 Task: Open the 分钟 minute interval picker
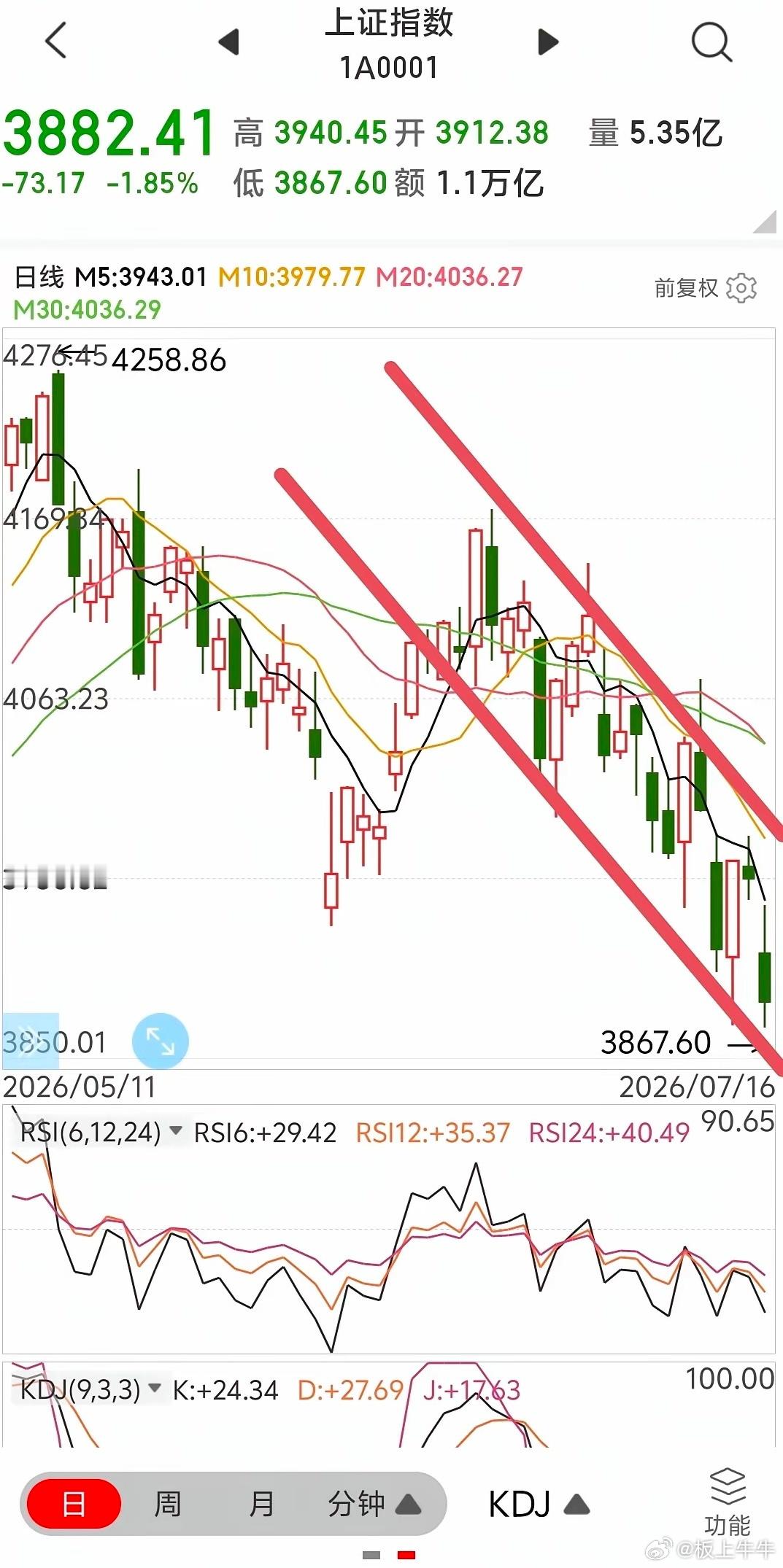coord(374,1504)
